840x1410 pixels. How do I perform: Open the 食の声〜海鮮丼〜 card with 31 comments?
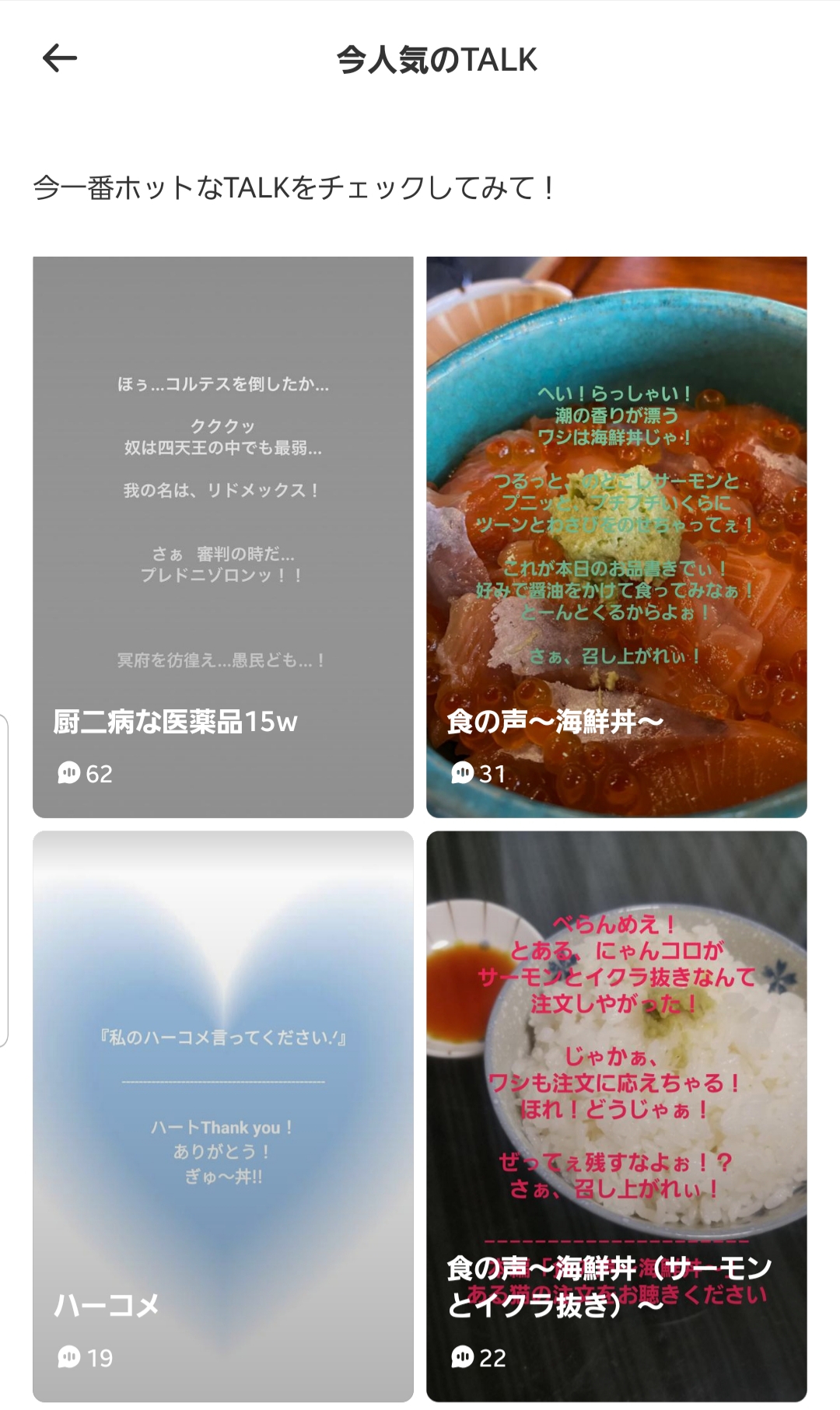[x=616, y=537]
